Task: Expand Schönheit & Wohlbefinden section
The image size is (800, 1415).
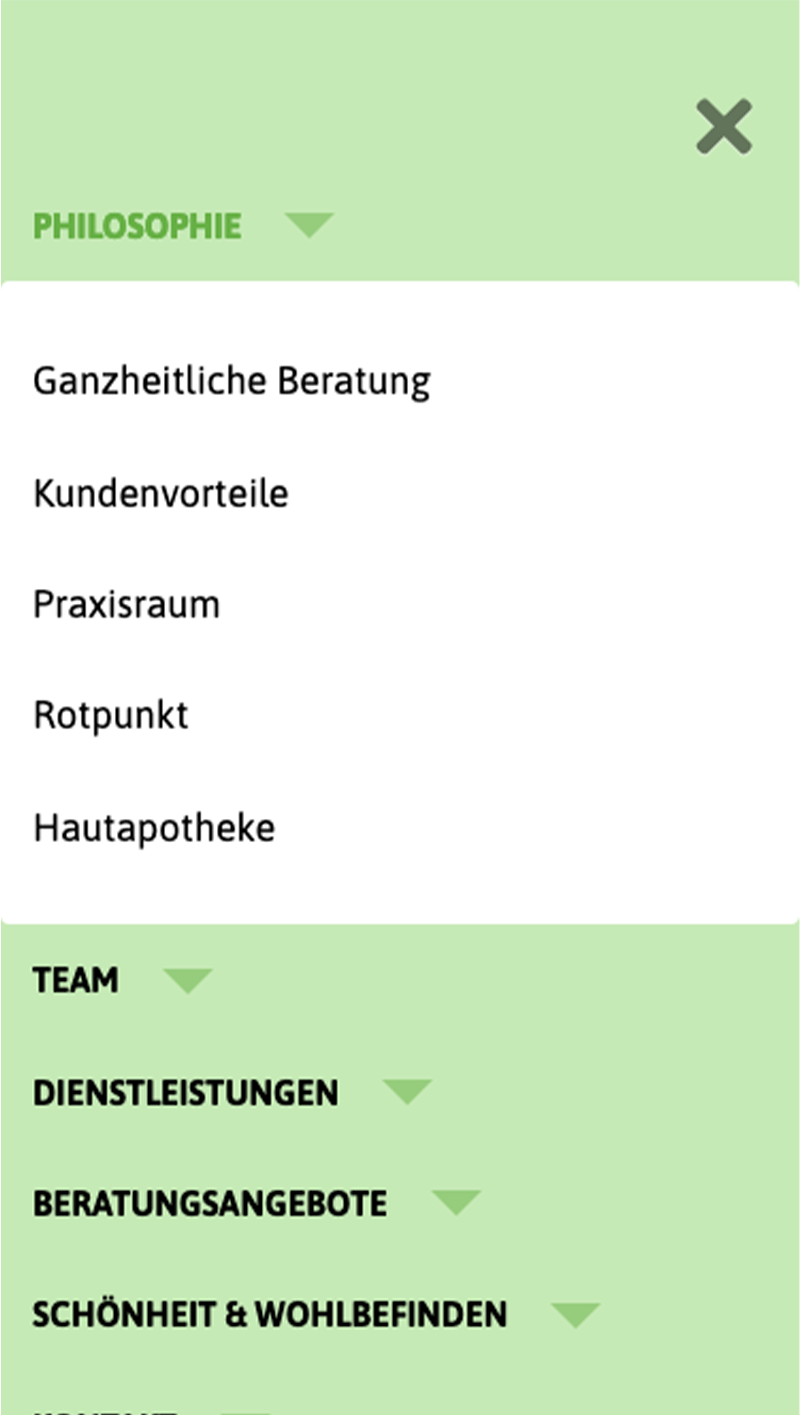Action: 575,1315
